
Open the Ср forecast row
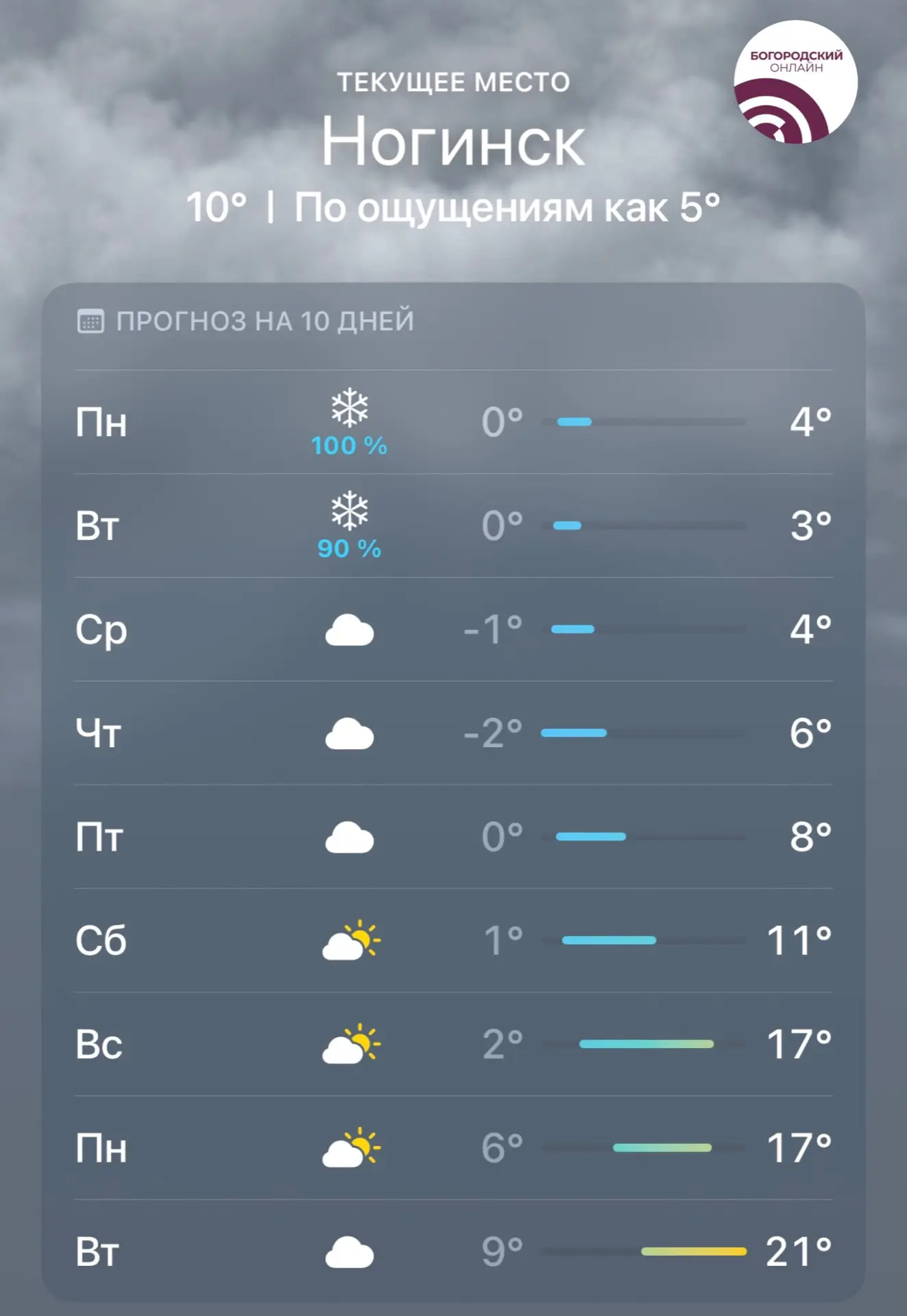point(452,629)
